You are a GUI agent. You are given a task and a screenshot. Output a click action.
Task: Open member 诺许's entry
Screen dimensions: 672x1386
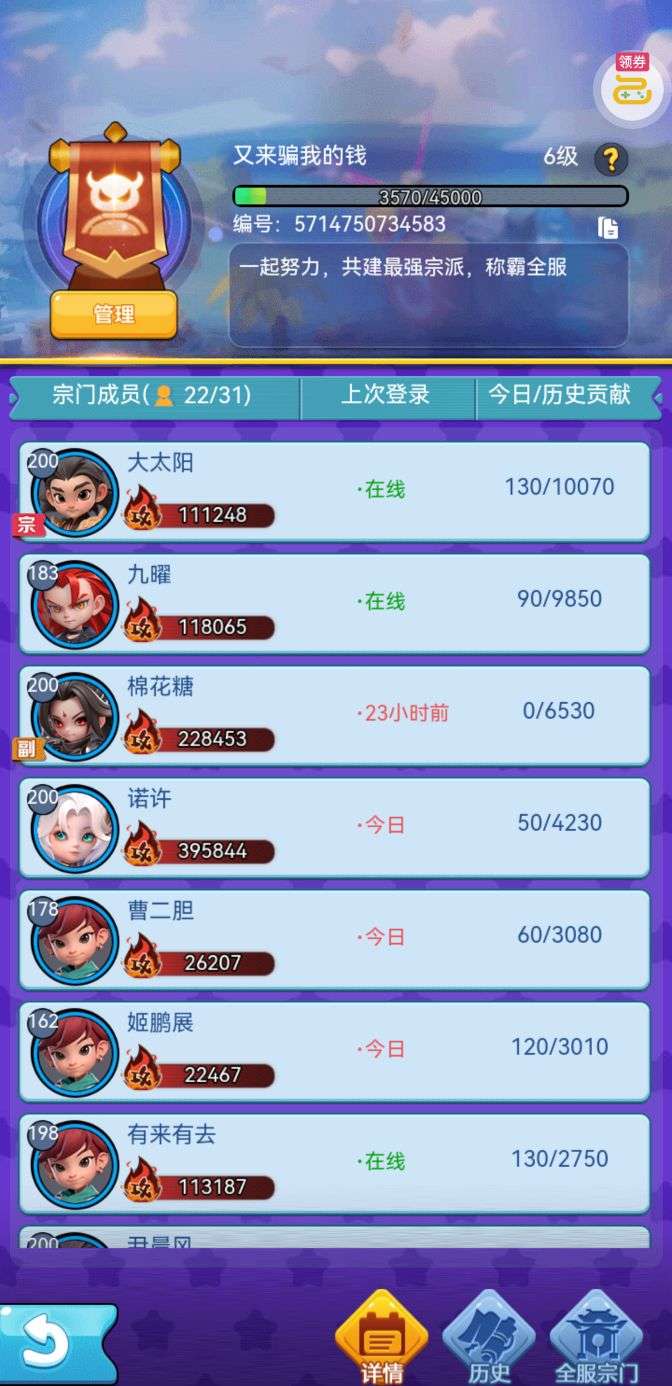[335, 827]
